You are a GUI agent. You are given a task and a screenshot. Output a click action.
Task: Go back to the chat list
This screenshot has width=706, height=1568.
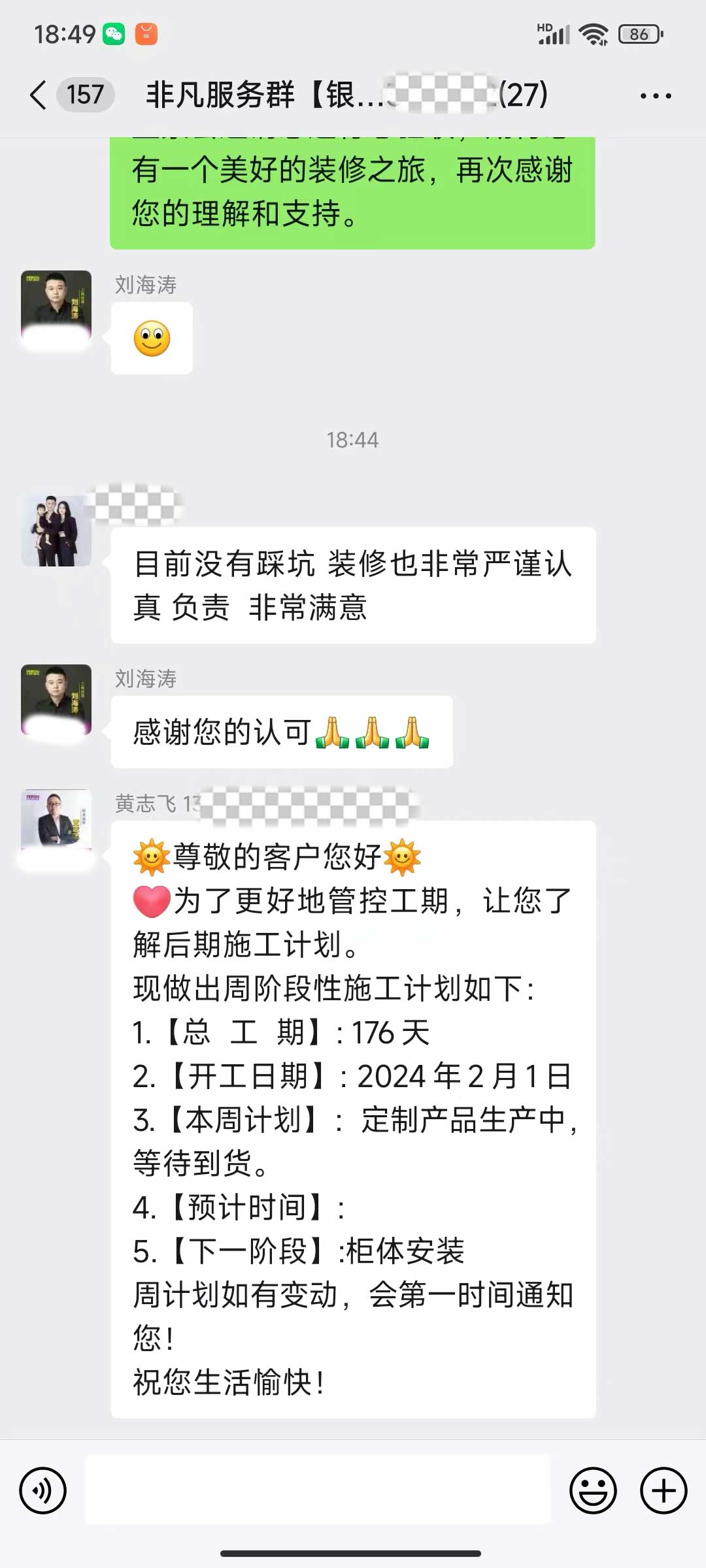point(39,95)
